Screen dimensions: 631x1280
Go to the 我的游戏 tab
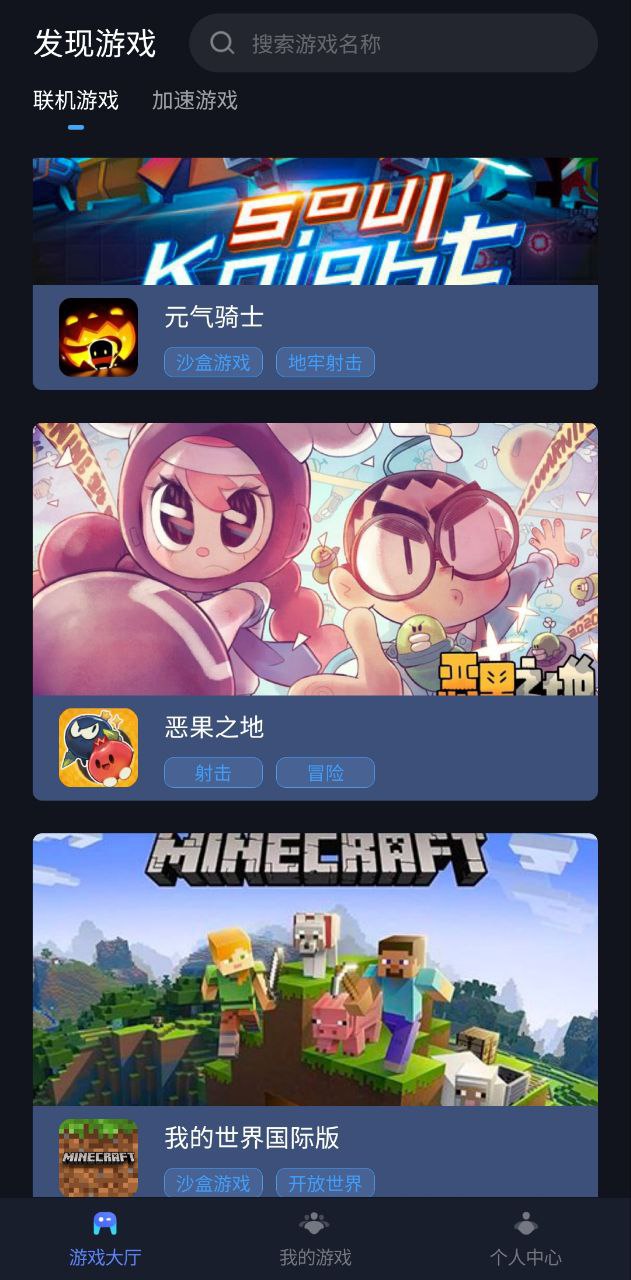pos(315,1239)
